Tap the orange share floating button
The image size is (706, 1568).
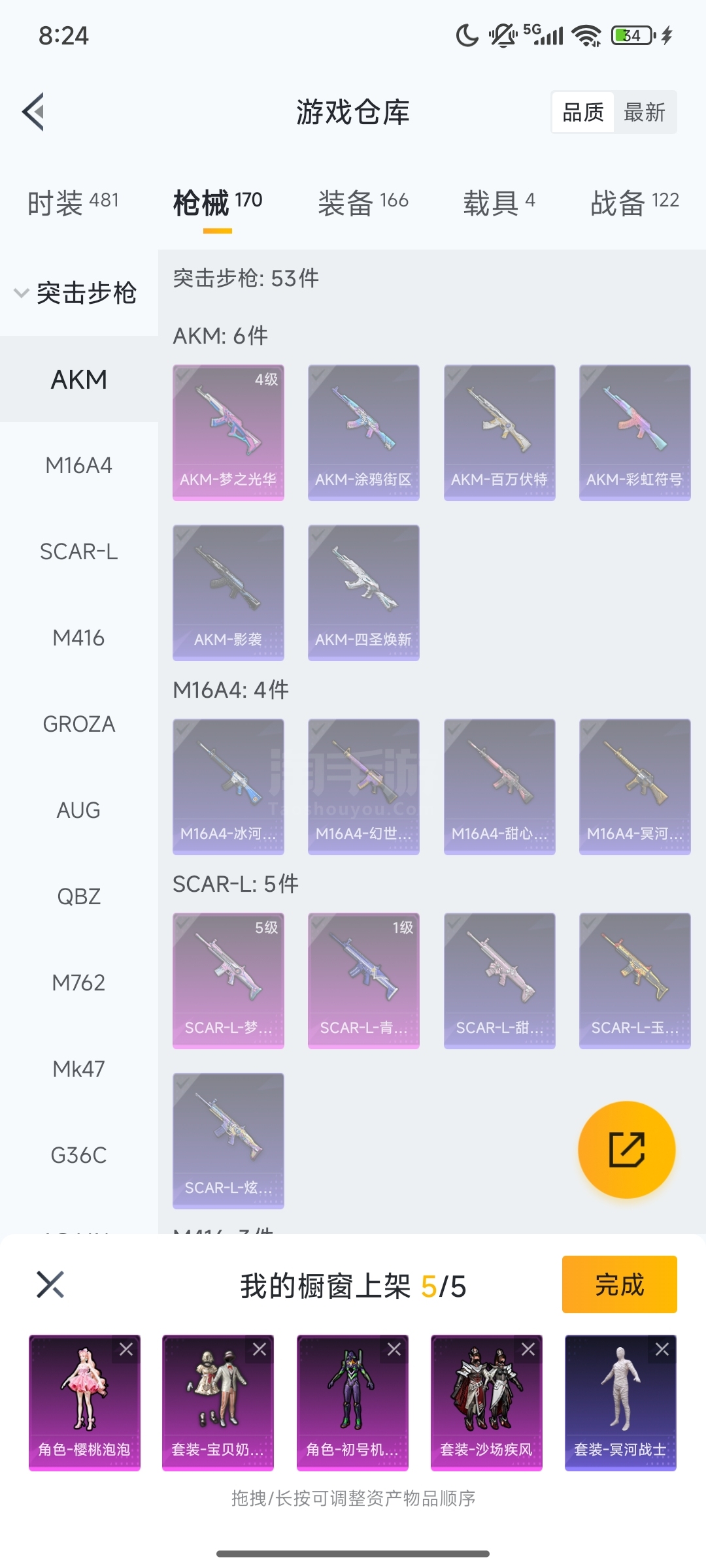[626, 1149]
